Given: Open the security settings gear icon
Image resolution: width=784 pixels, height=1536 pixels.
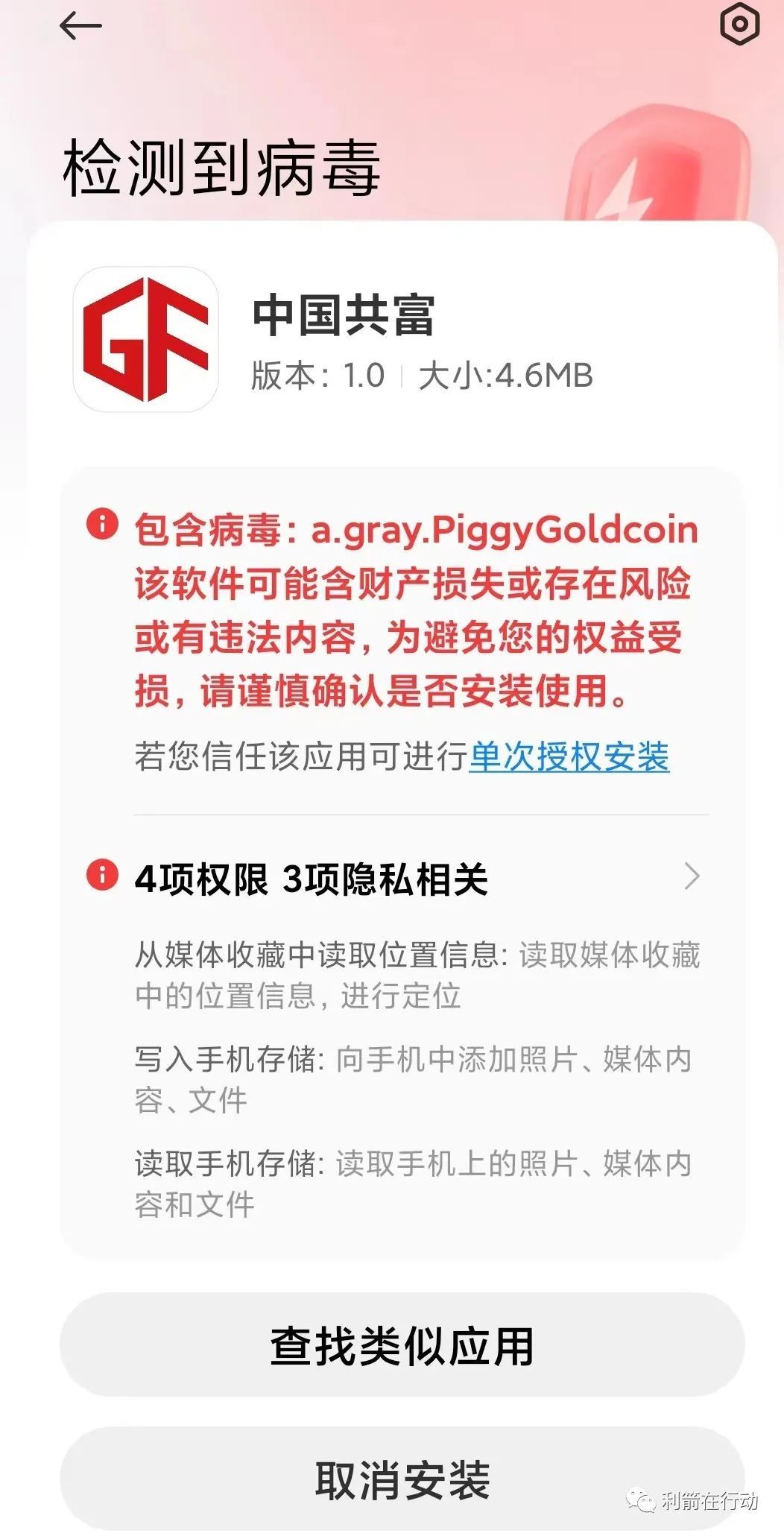Looking at the screenshot, I should pos(739,25).
